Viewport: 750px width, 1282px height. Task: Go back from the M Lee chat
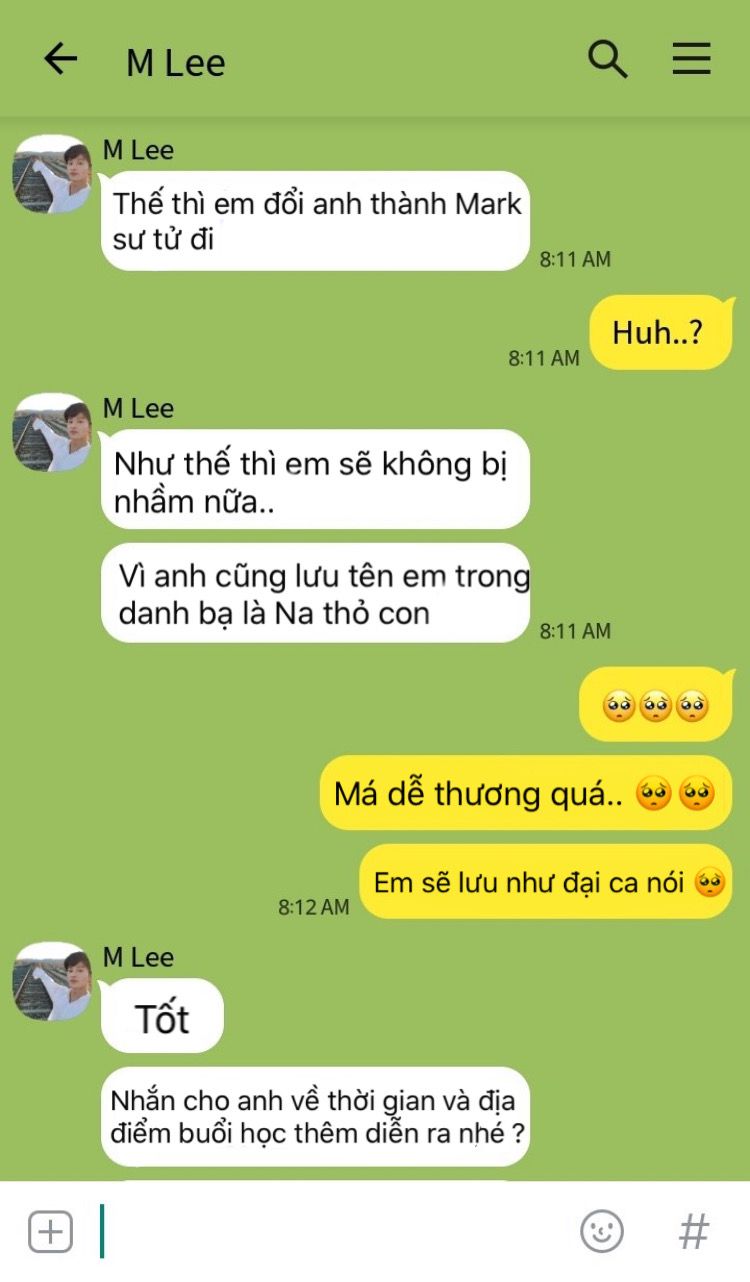[x=60, y=60]
